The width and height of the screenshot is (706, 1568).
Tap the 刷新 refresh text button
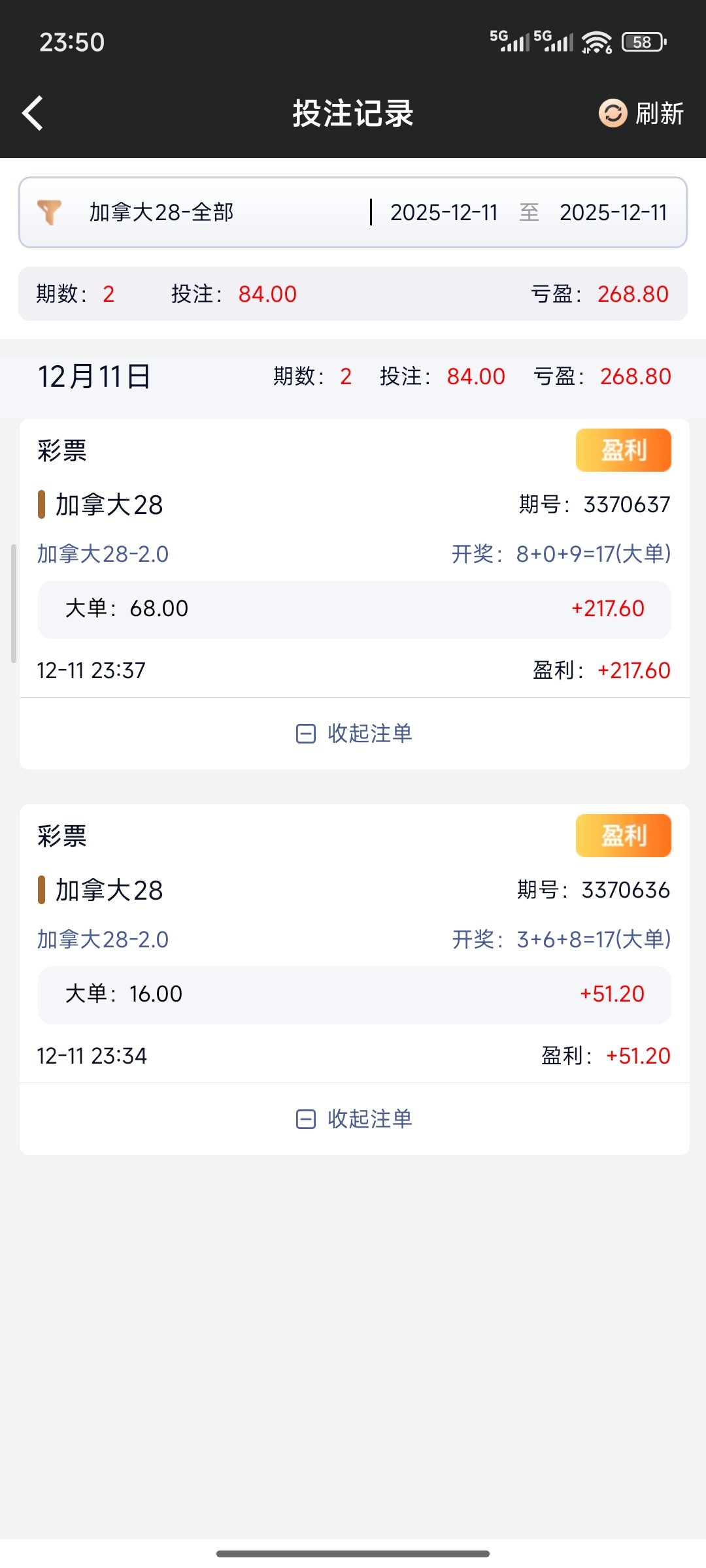(x=660, y=112)
